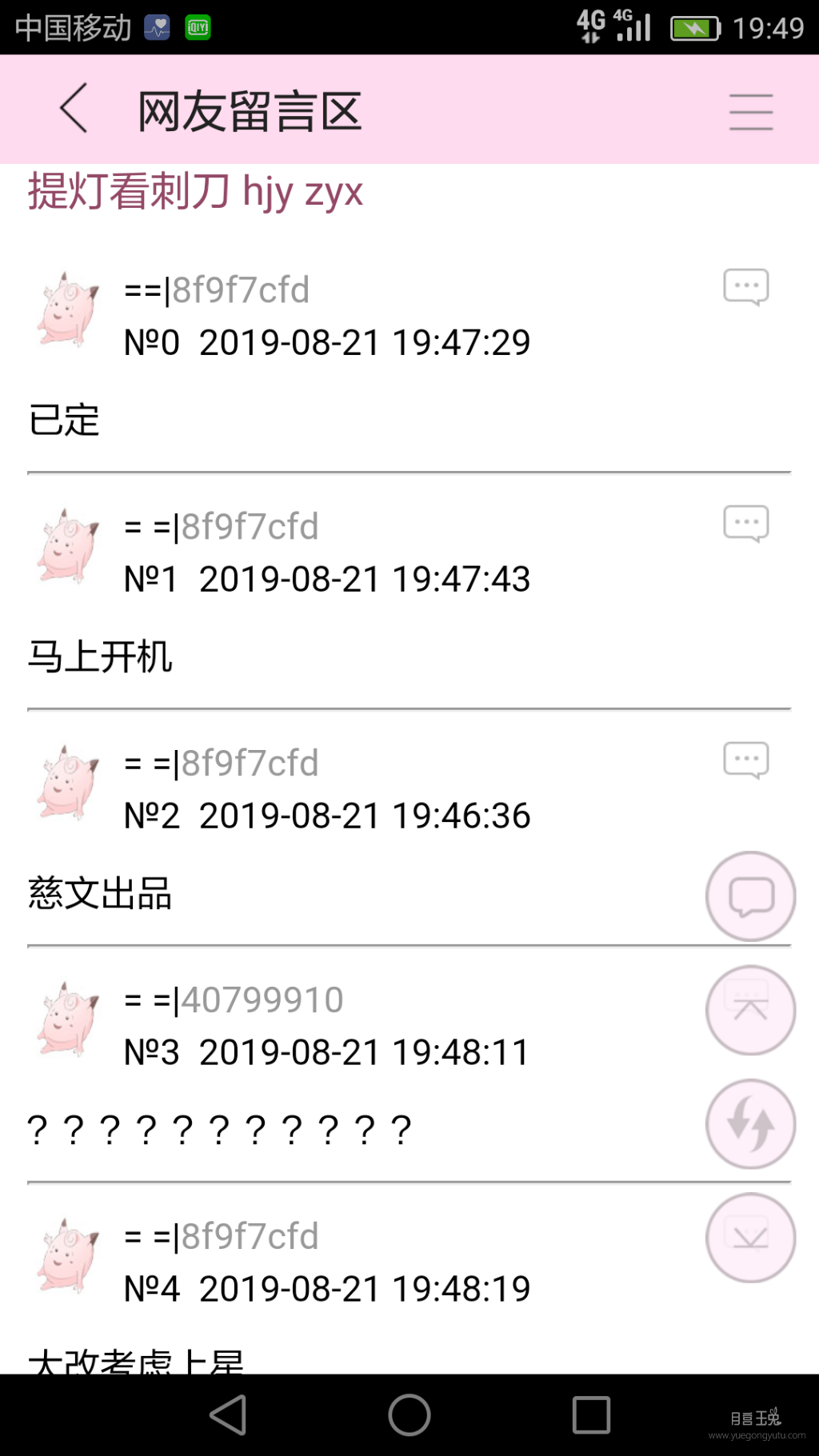Tap username 40799910 on comment №3
Screen dimensions: 819x1456
(x=262, y=999)
